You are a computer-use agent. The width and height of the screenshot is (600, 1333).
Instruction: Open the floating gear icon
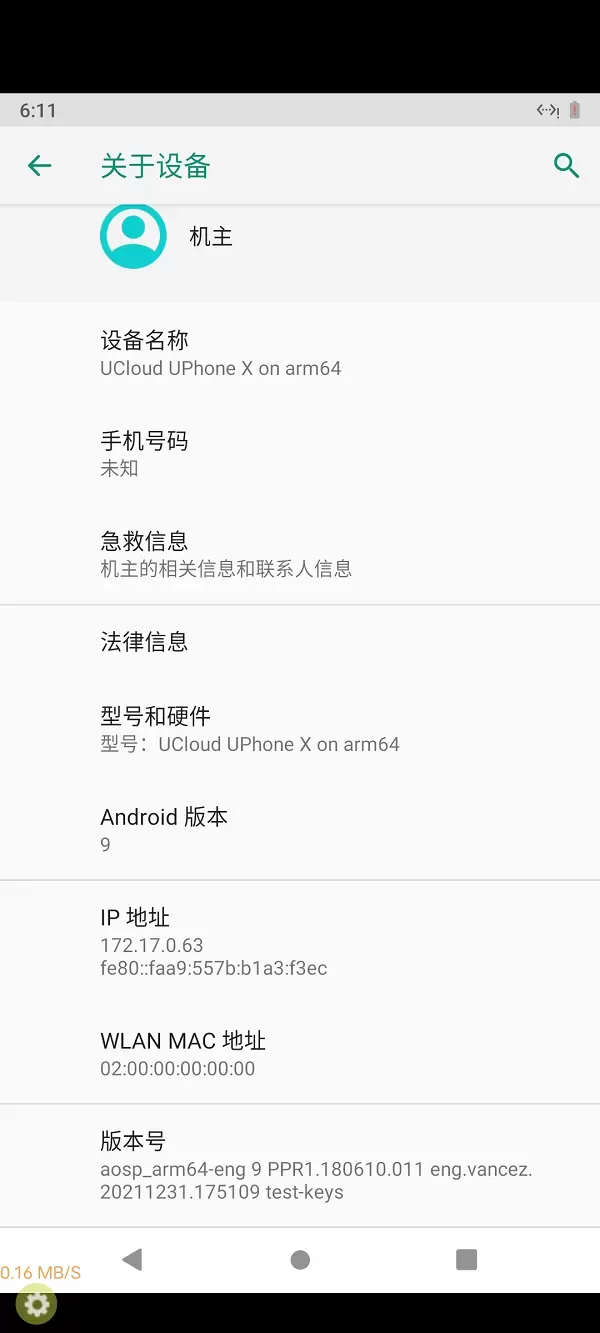[x=37, y=1304]
